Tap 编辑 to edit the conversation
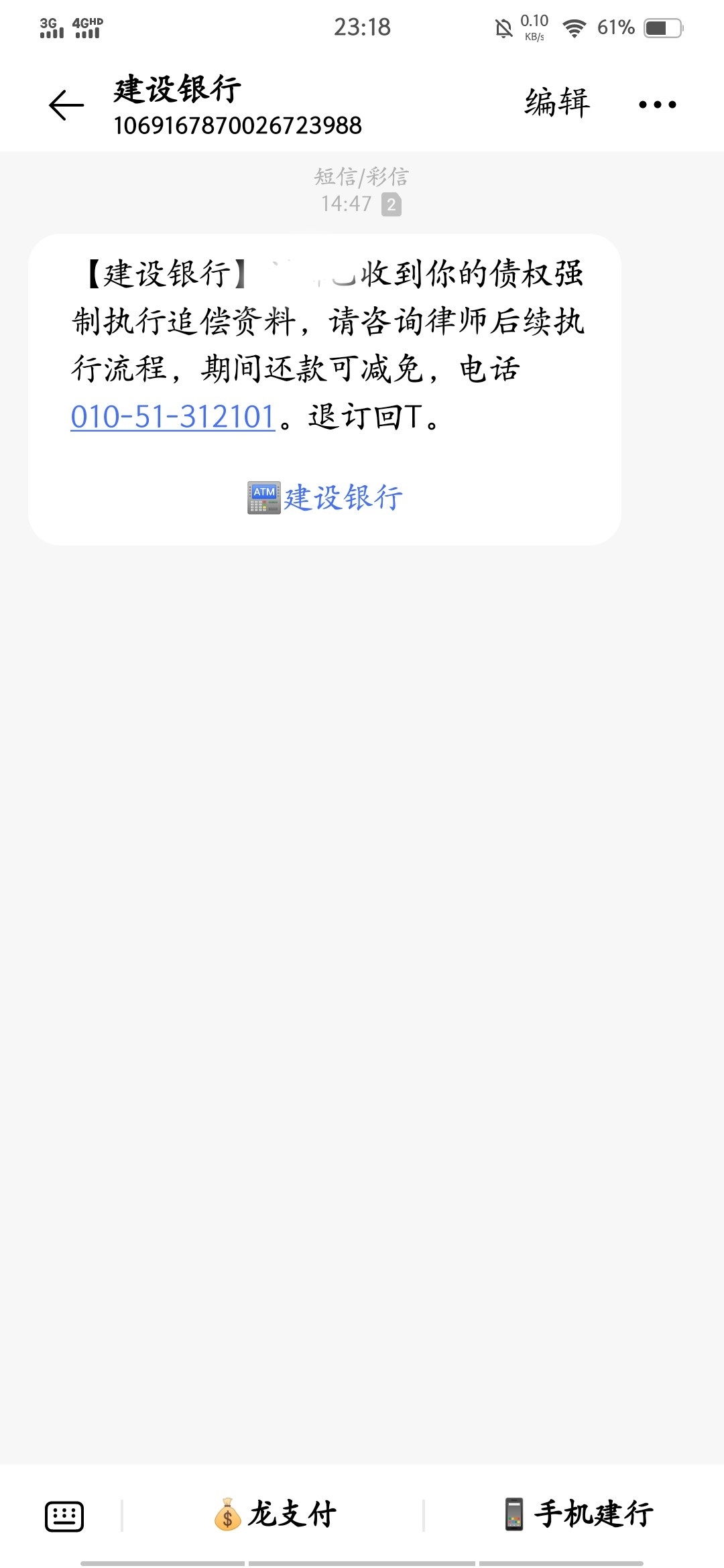 click(x=557, y=103)
